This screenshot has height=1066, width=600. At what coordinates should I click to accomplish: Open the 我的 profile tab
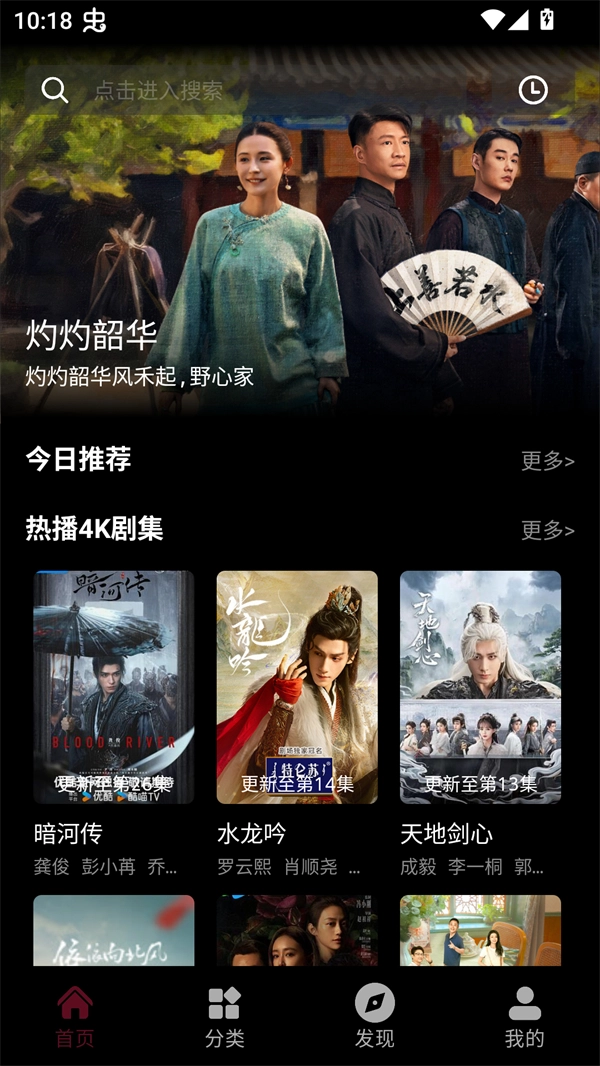click(524, 1016)
